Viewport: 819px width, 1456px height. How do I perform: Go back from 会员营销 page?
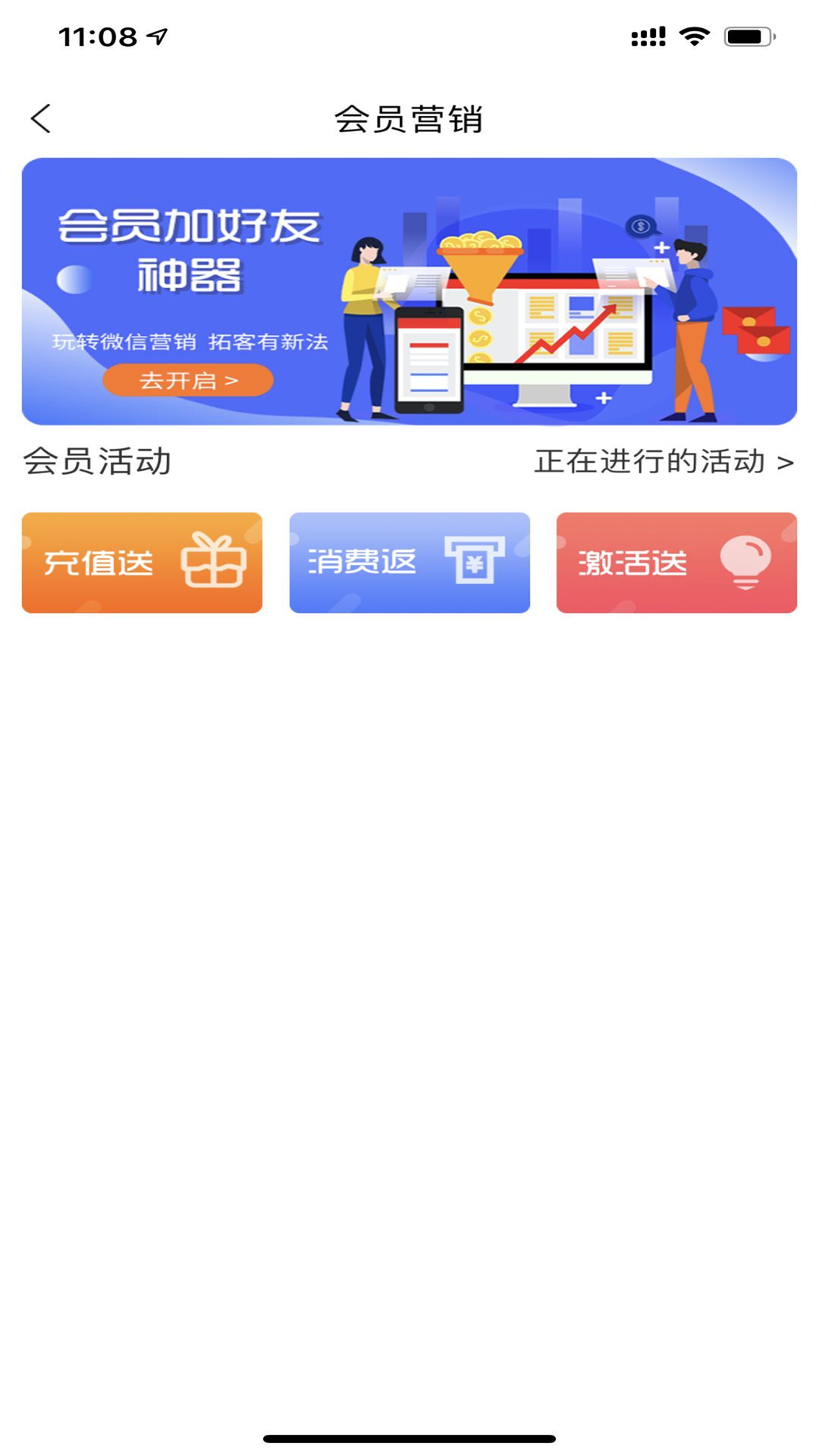pyautogui.click(x=41, y=119)
